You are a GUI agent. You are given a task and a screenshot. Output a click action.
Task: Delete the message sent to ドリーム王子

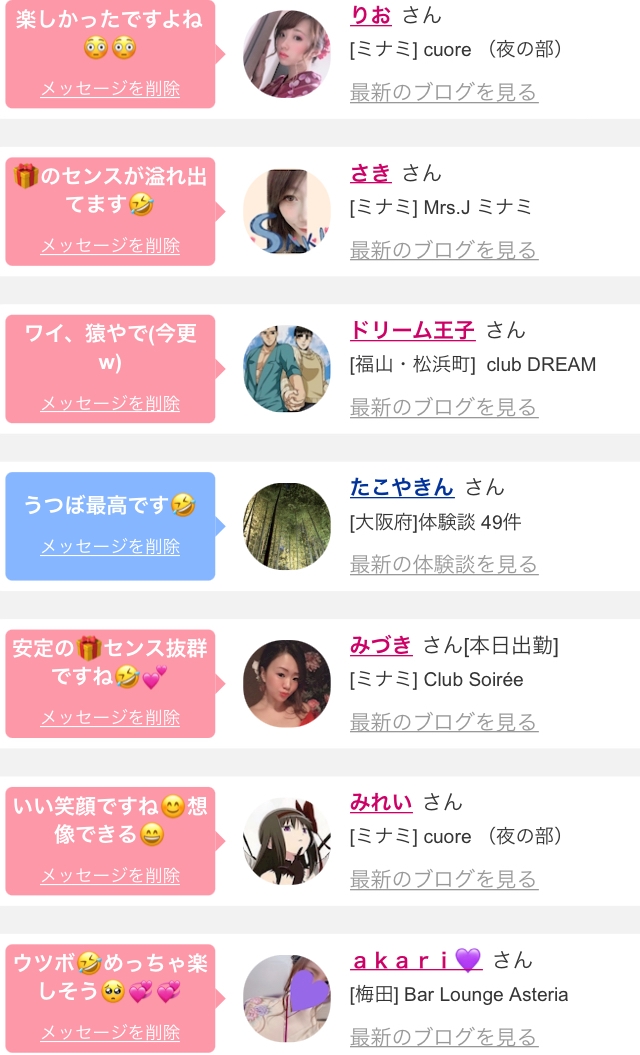point(110,403)
